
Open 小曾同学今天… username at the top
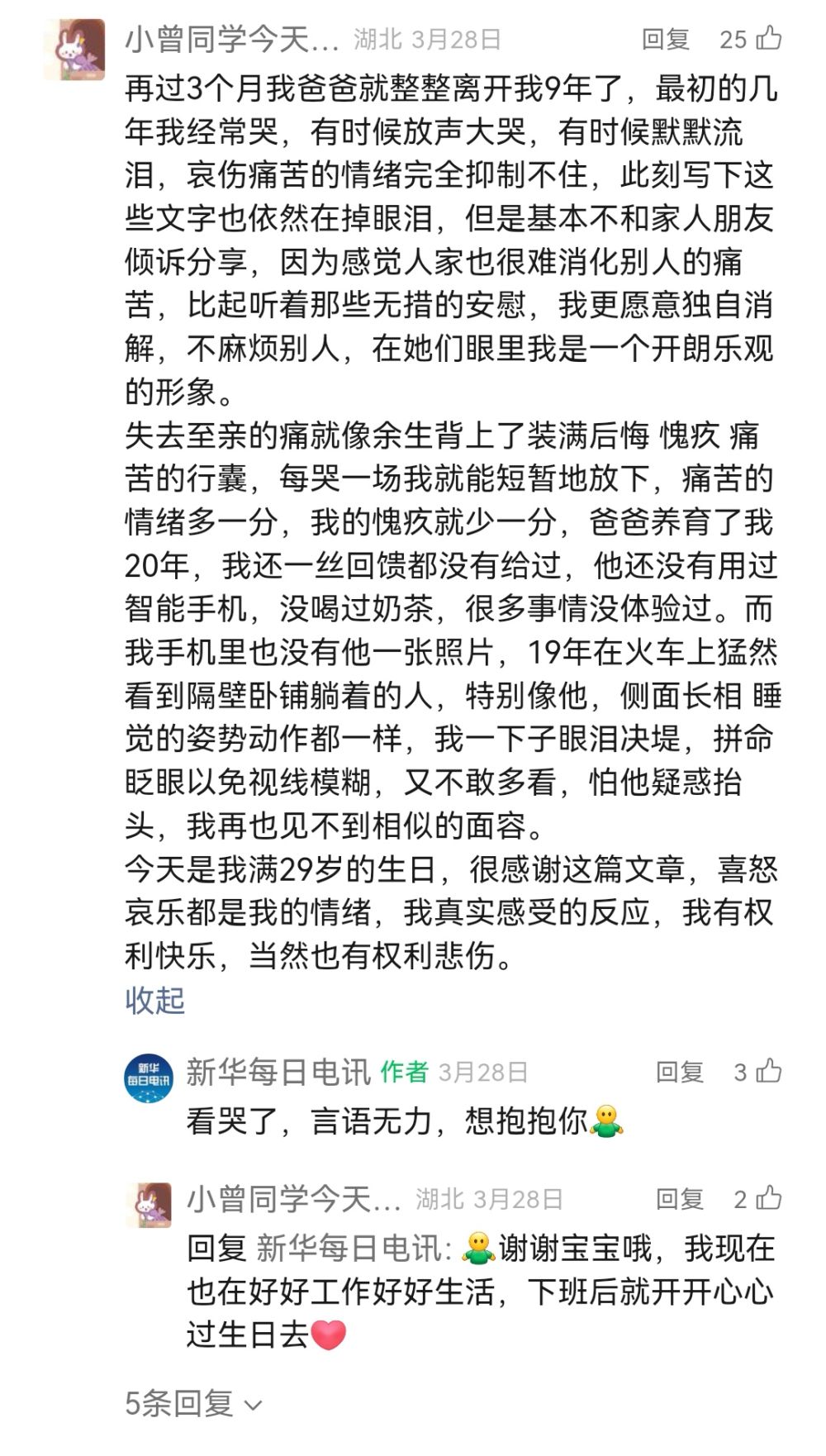(231, 39)
